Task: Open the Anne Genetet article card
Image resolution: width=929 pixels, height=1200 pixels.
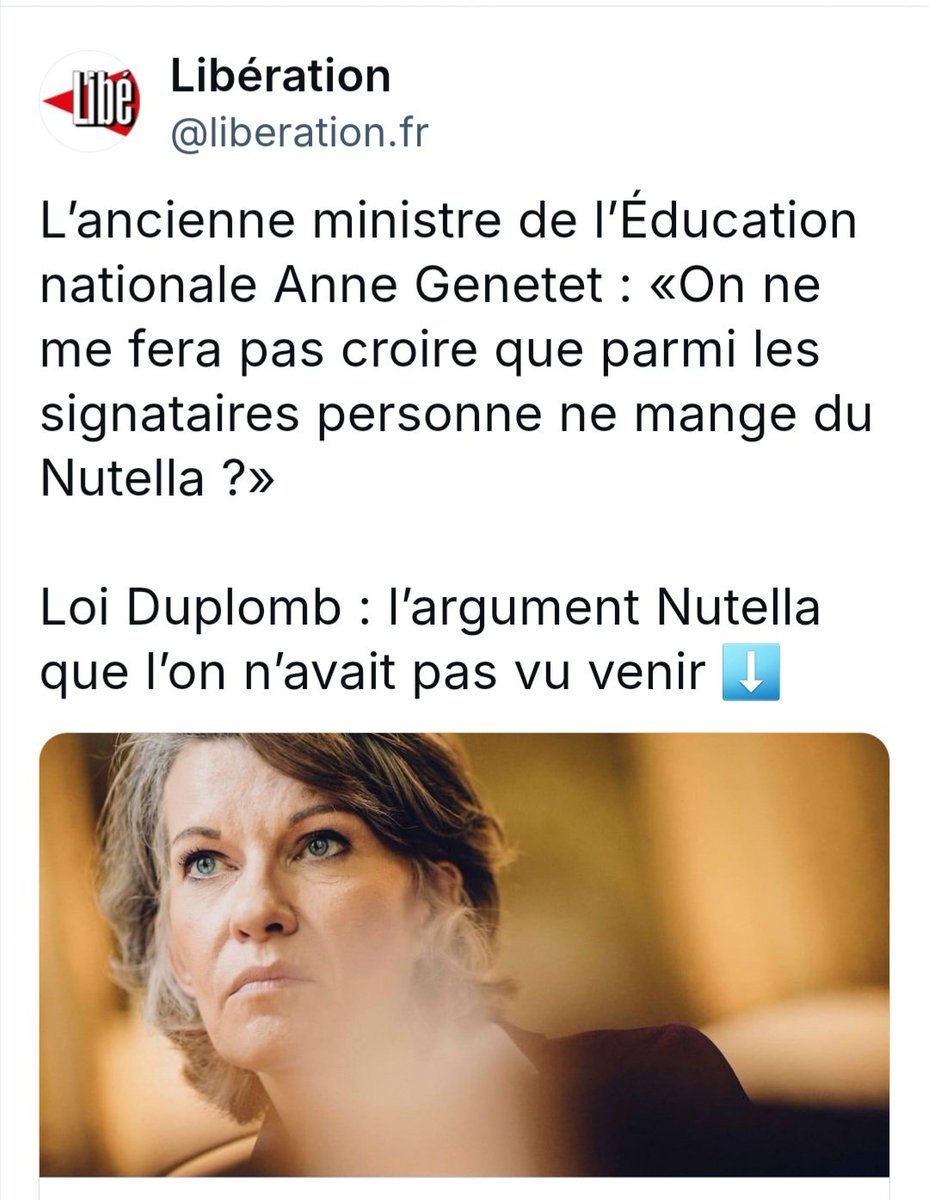Action: click(x=464, y=955)
